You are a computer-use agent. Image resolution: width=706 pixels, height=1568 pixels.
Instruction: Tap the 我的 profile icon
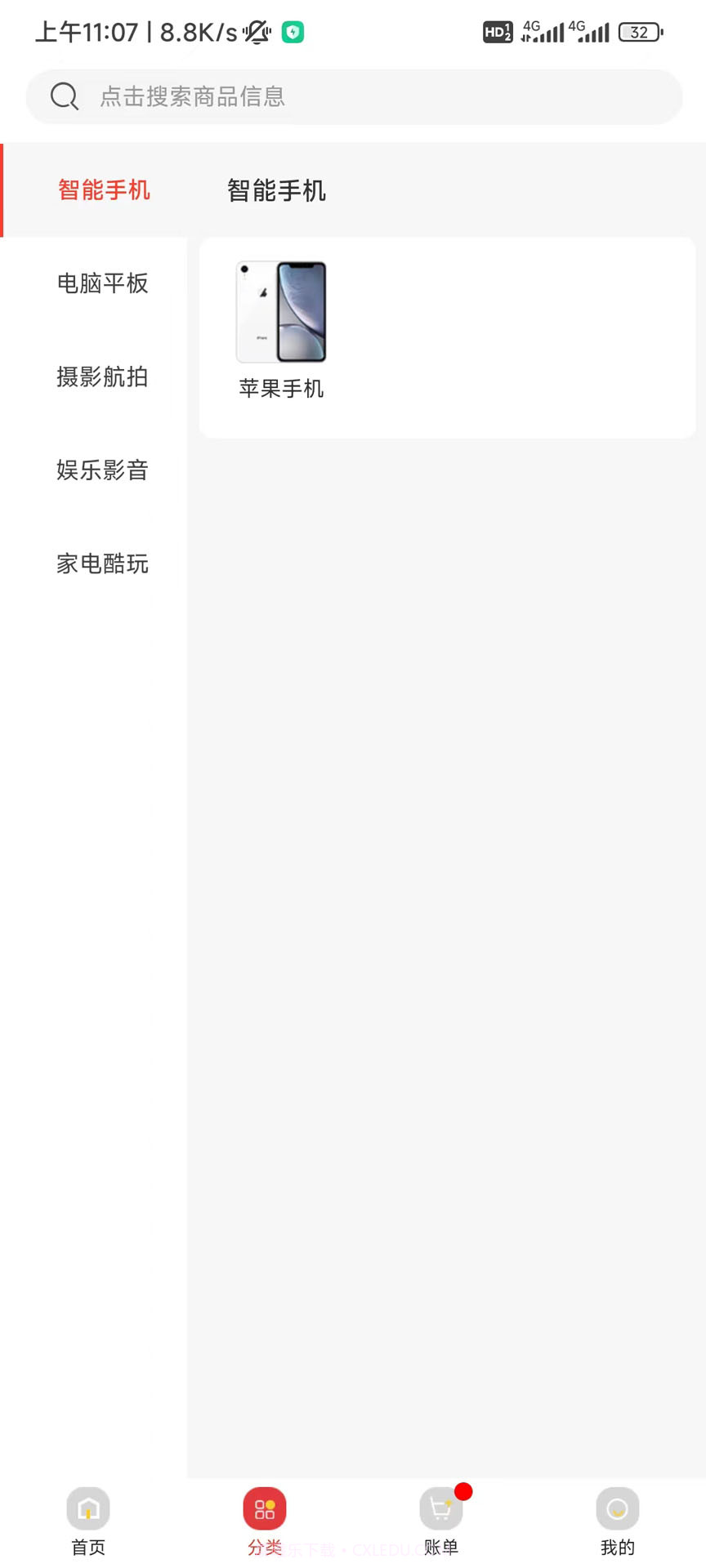coord(617,1508)
